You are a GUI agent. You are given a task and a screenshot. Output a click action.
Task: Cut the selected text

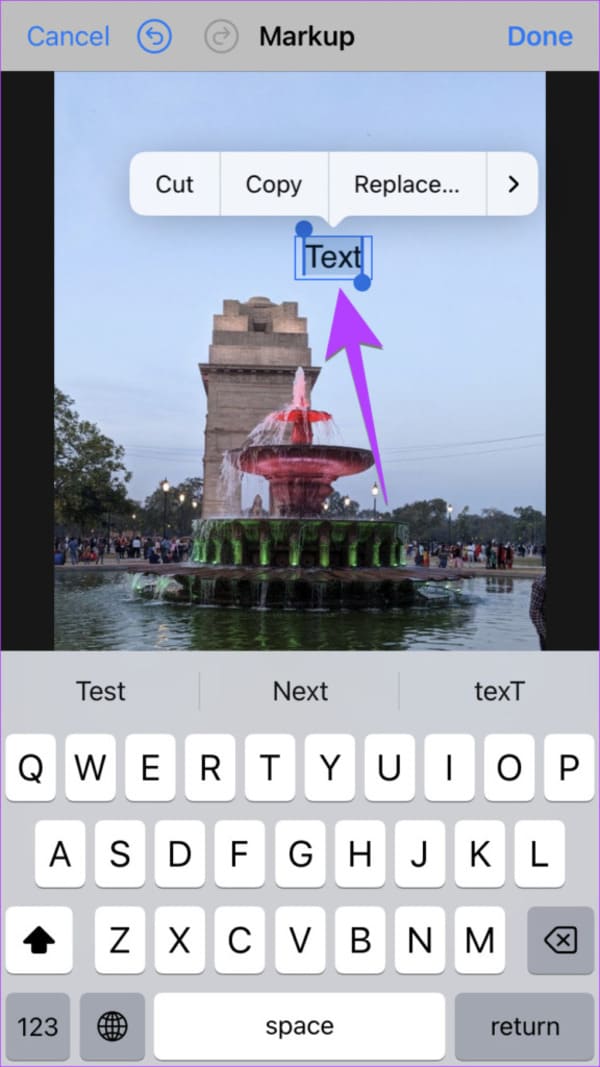pos(175,184)
